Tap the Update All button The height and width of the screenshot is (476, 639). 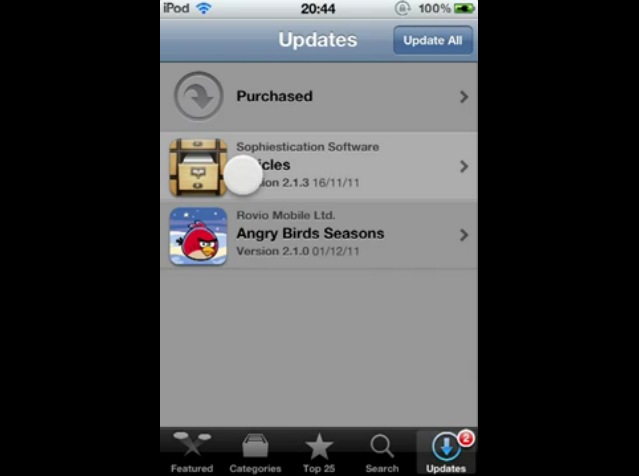[432, 41]
